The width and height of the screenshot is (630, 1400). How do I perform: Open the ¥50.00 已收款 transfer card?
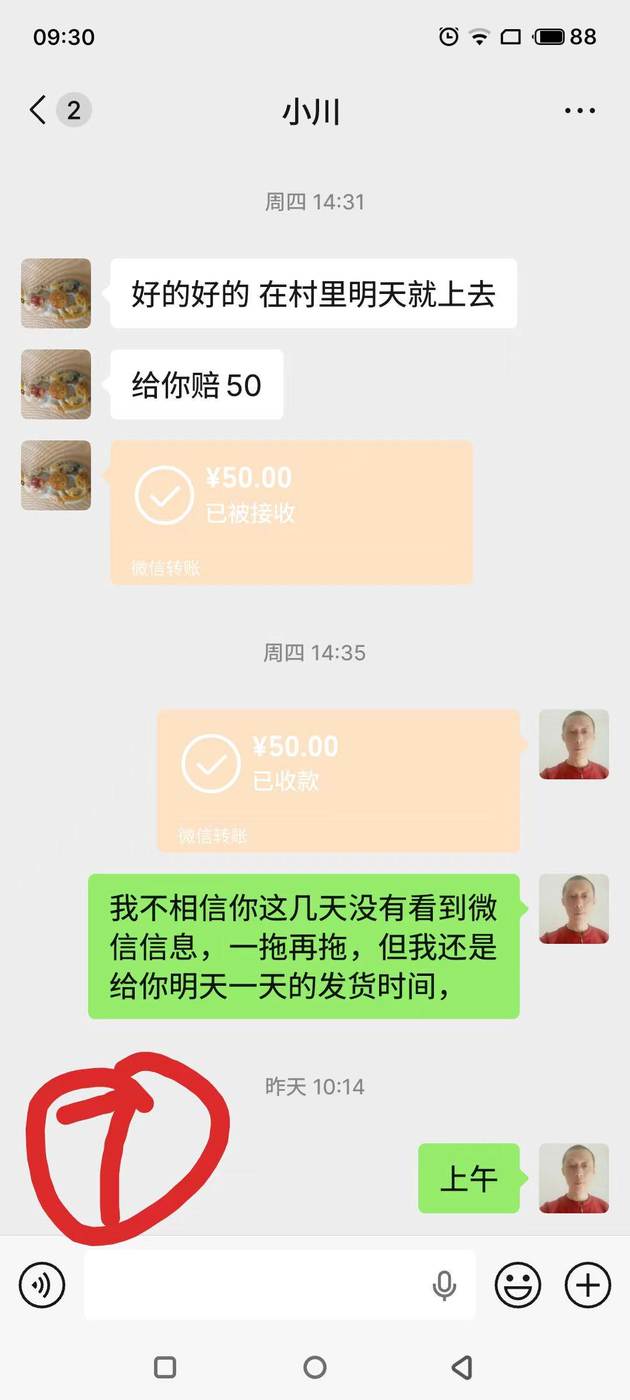(338, 780)
